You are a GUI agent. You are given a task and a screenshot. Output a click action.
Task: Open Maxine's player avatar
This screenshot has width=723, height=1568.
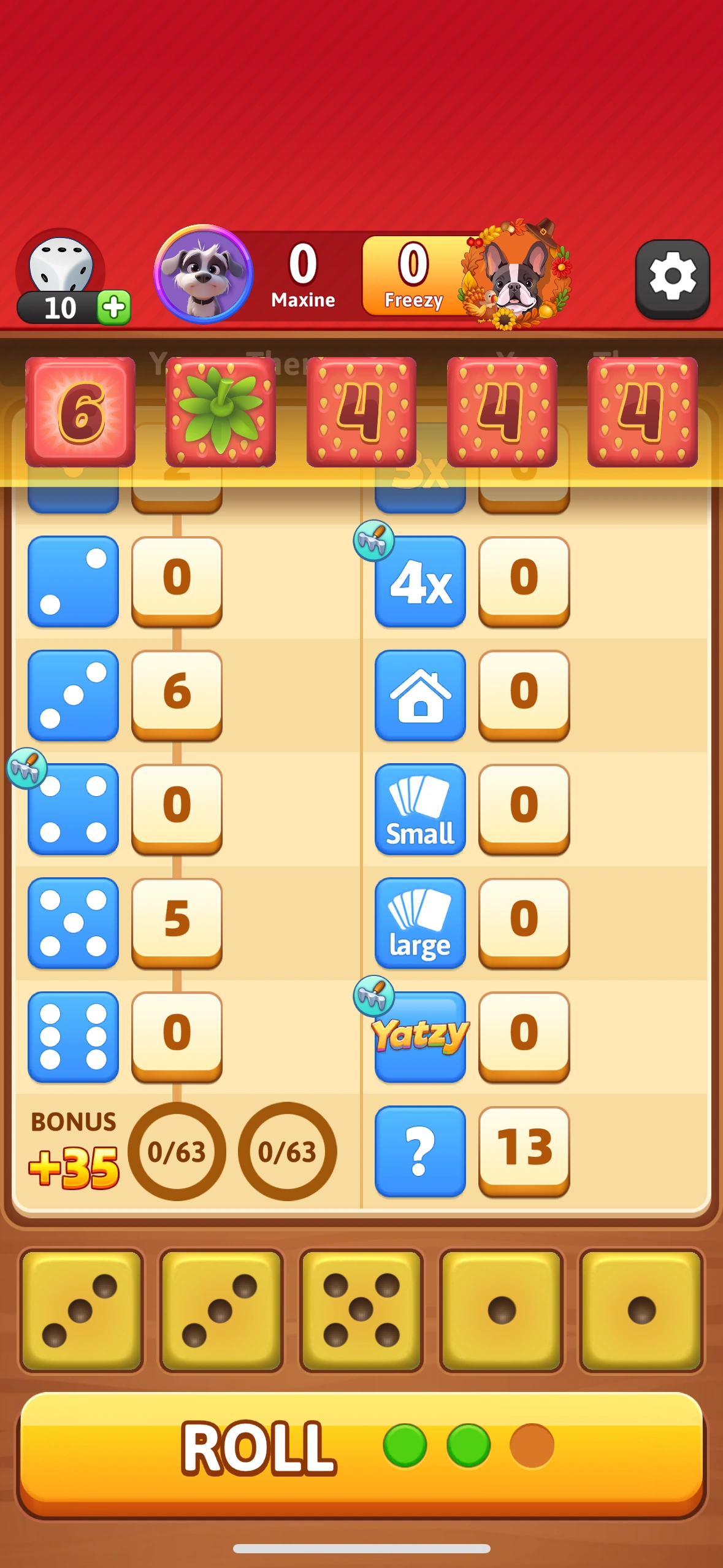point(203,274)
